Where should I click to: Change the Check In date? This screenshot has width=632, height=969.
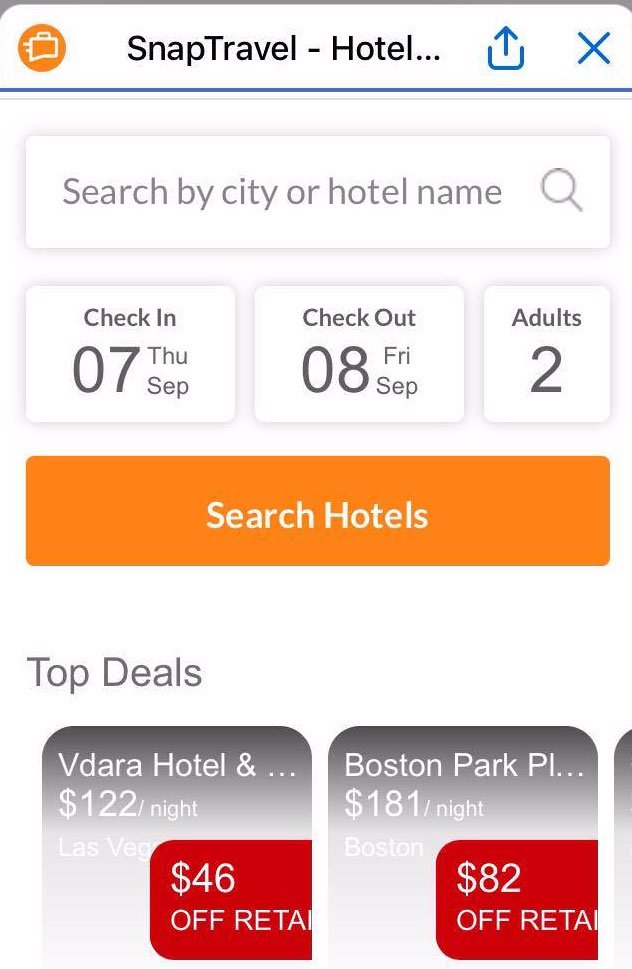130,354
